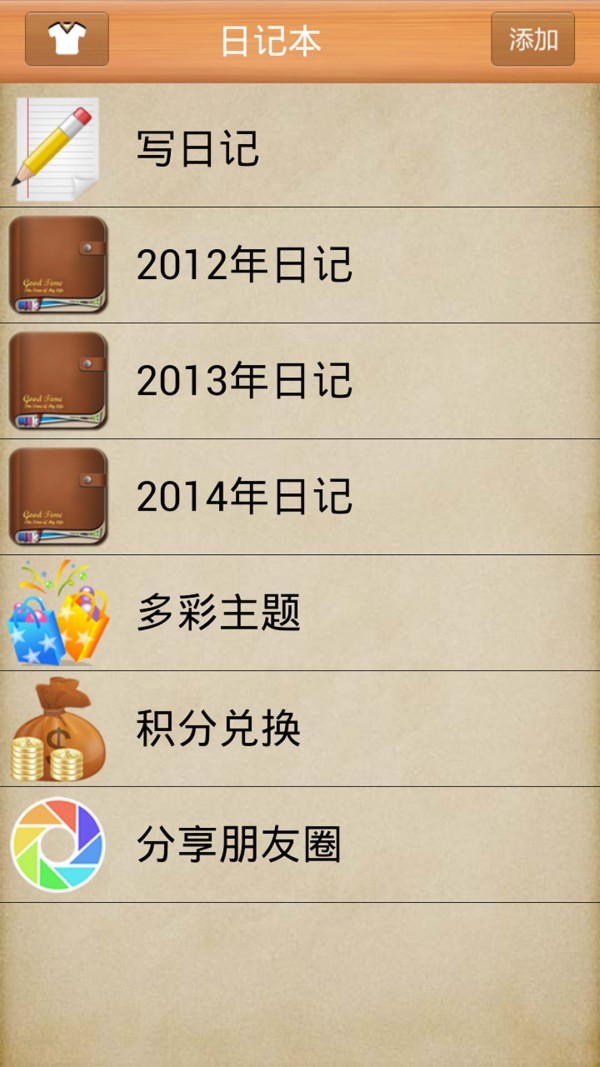This screenshot has height=1067, width=600.
Task: Open the theme shirt icon button
Action: point(67,39)
